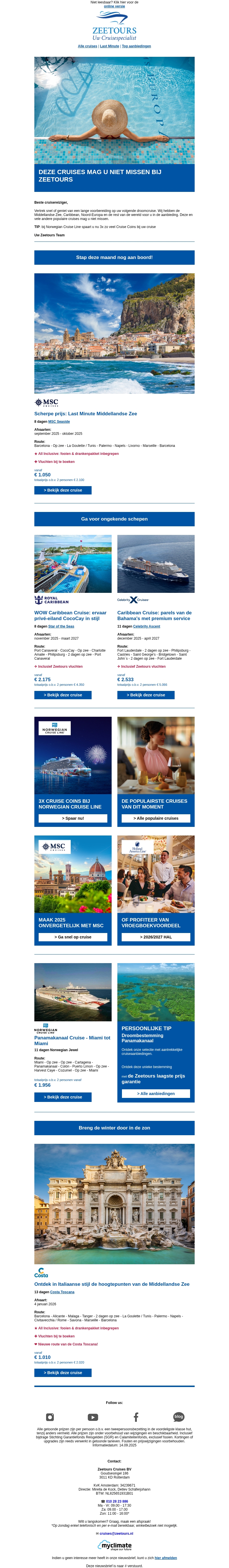The height and width of the screenshot is (1568, 229).
Task: View the WOW Caribbean Cruise offer
Action: tap(63, 695)
